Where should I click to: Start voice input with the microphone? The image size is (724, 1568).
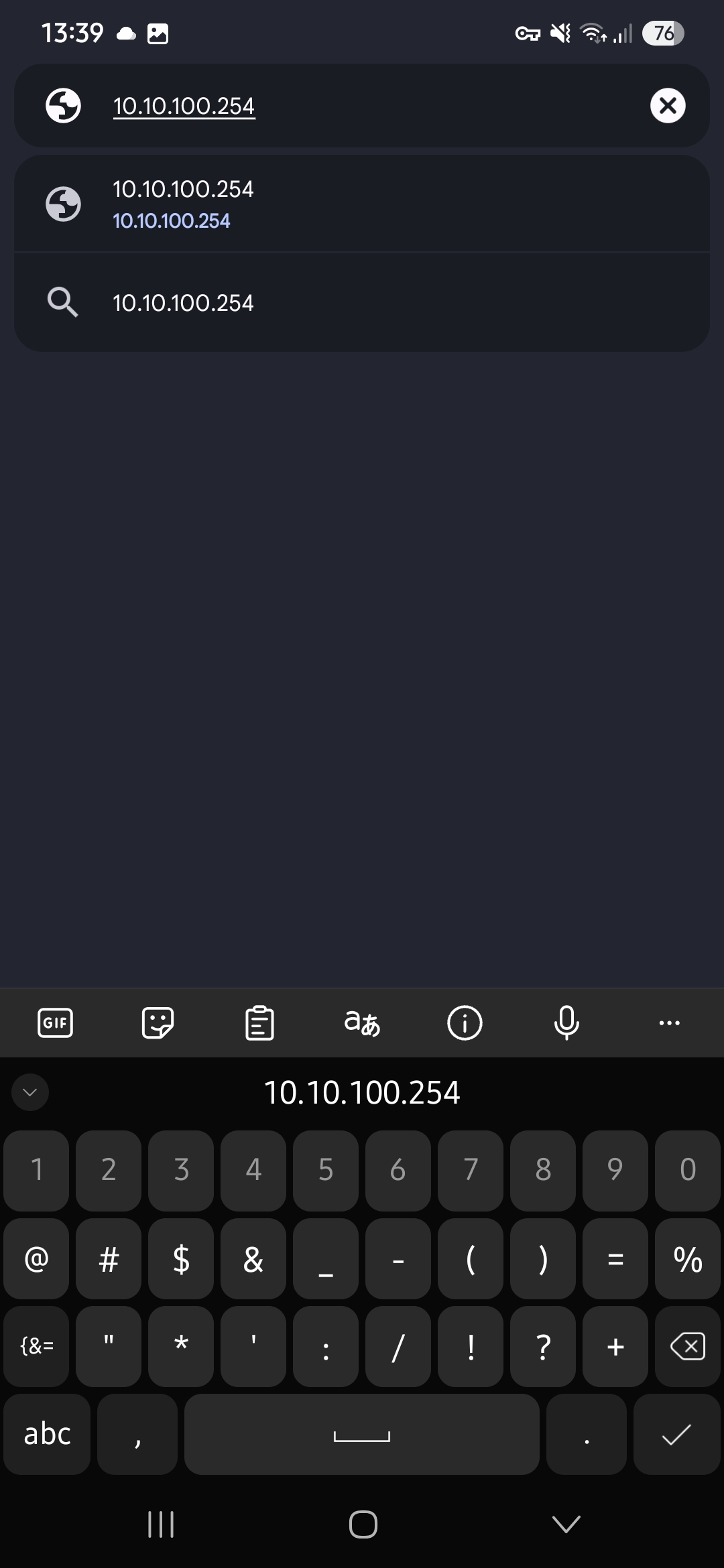pyautogui.click(x=566, y=1023)
